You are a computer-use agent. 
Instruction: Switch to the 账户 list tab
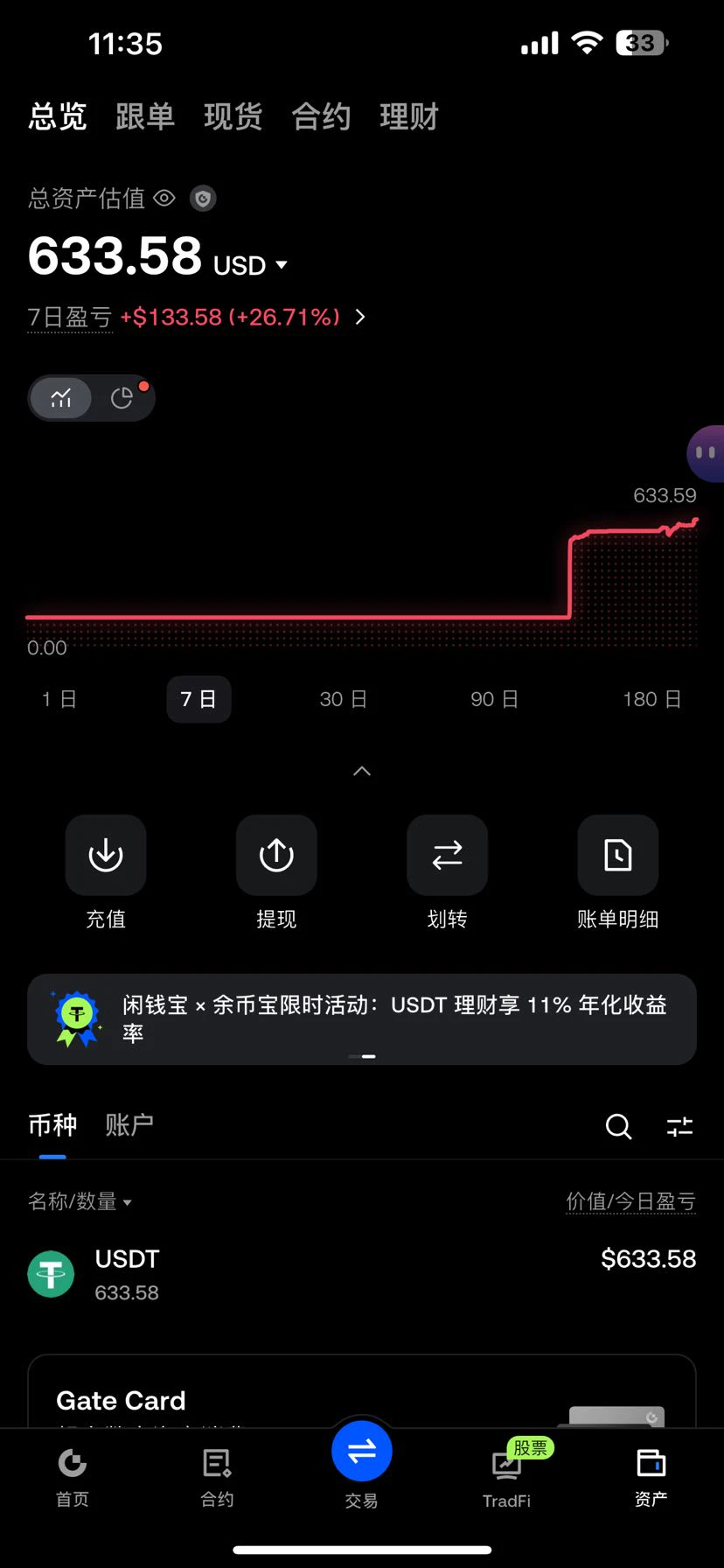click(129, 1125)
